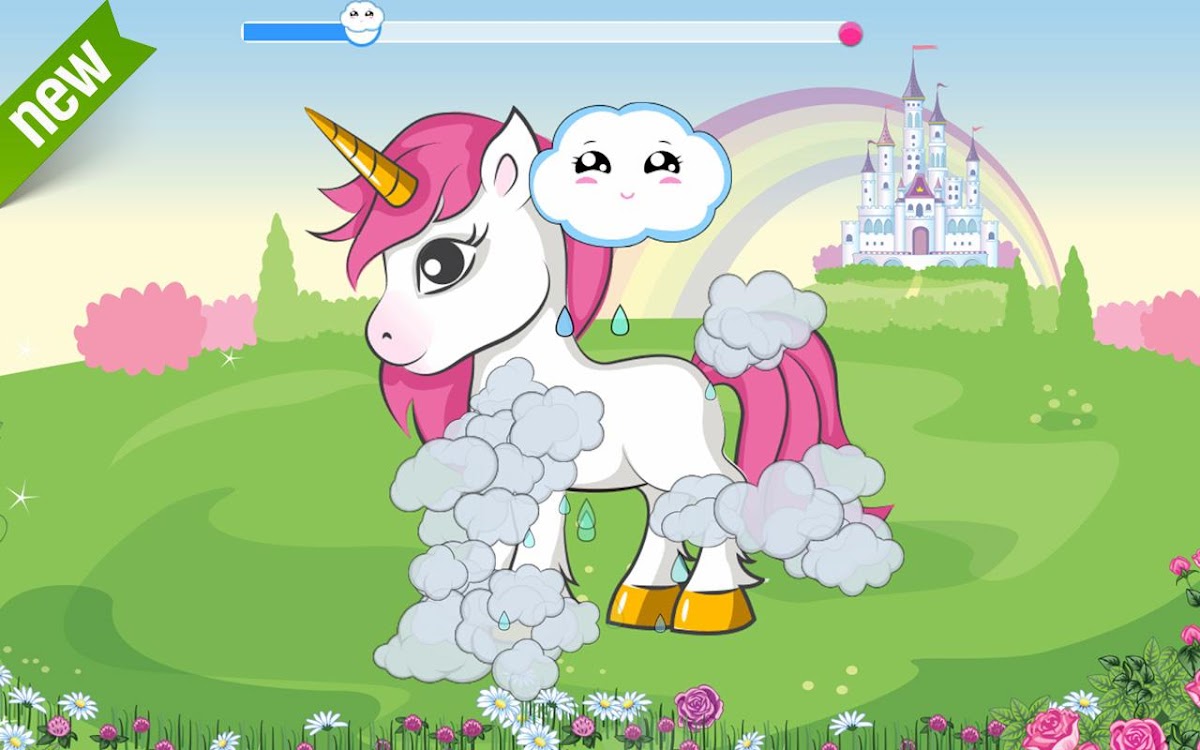Tap the smiling rain cloud
This screenshot has height=750, width=1200.
(x=630, y=173)
